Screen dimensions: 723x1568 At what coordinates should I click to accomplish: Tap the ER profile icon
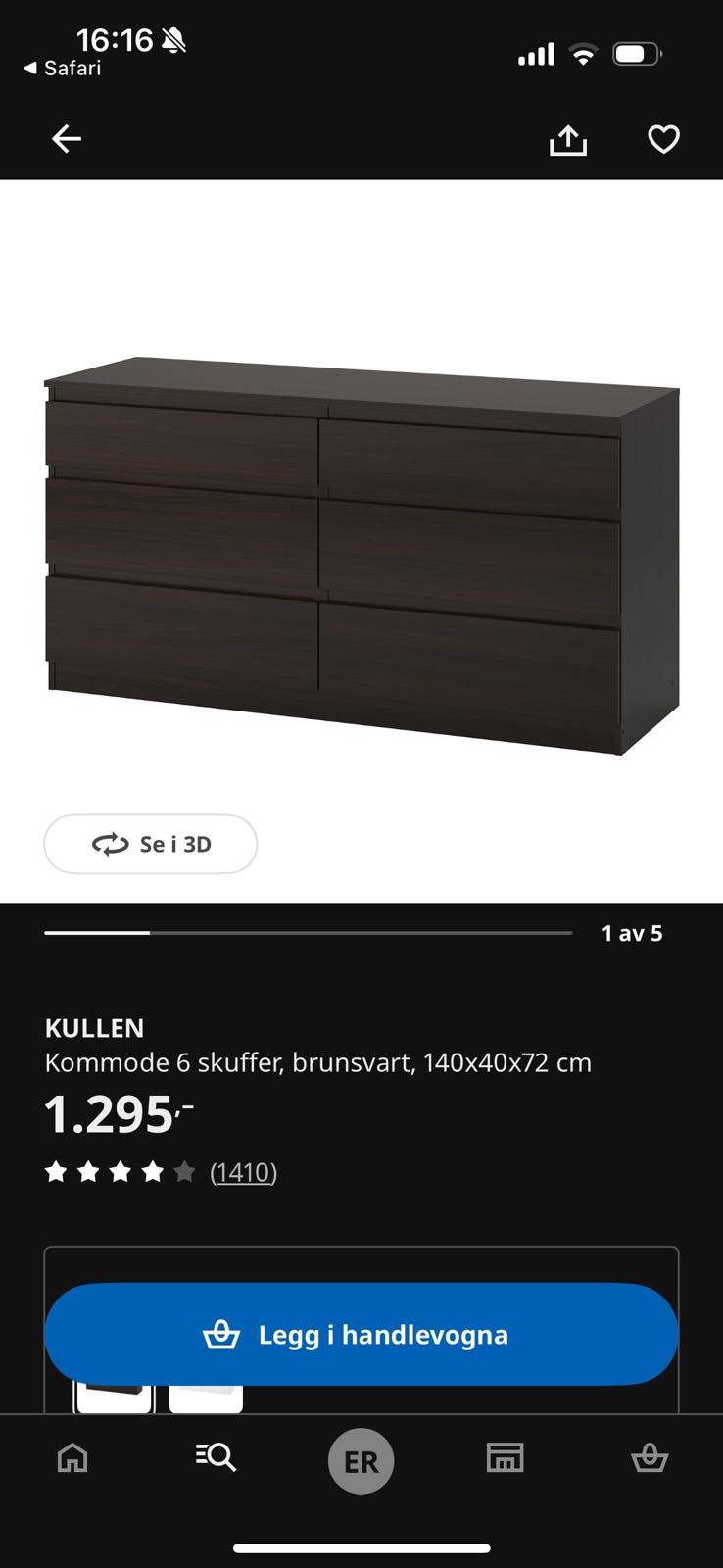361,1461
